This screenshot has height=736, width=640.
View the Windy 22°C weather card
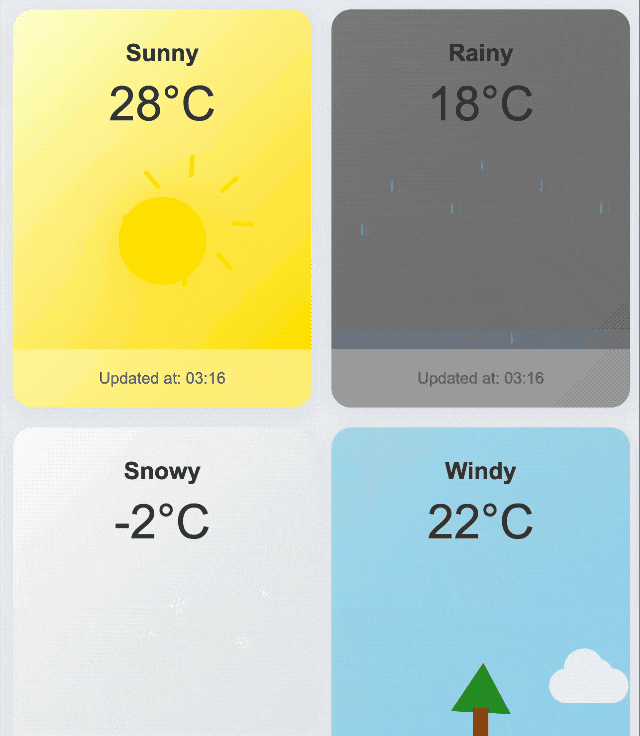[480, 580]
